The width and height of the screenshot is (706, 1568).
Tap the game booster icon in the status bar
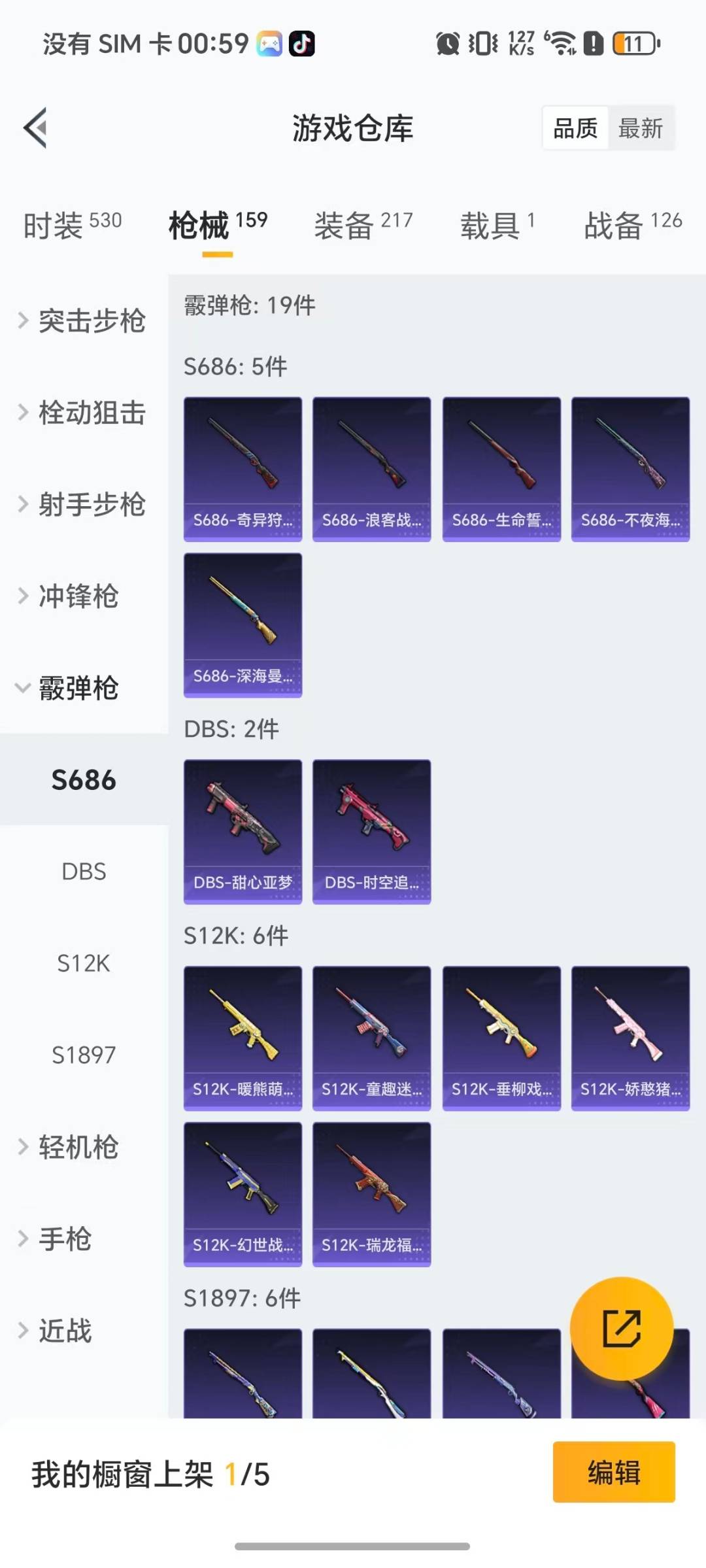269,43
